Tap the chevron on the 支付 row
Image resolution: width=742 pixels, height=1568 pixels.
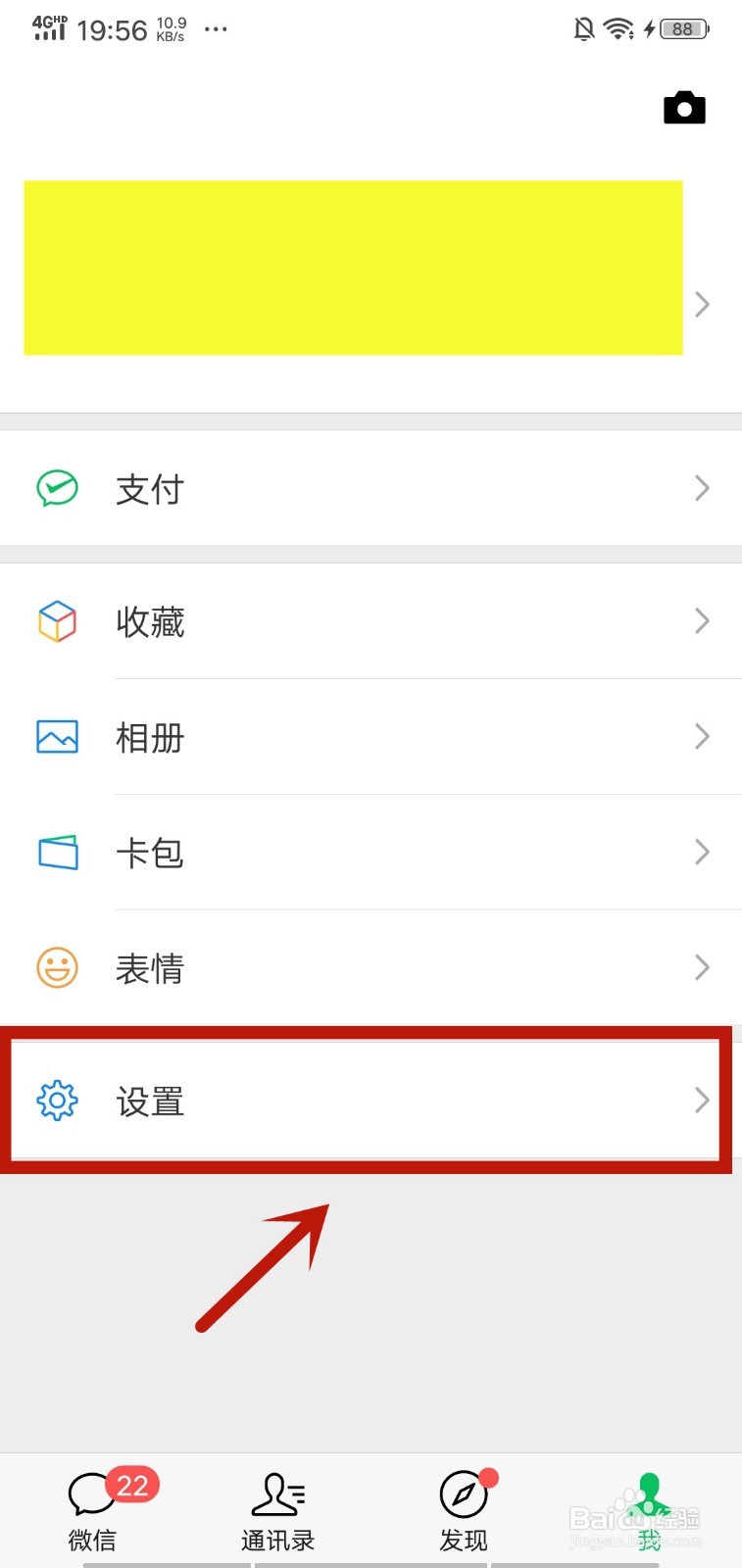pyautogui.click(x=702, y=488)
